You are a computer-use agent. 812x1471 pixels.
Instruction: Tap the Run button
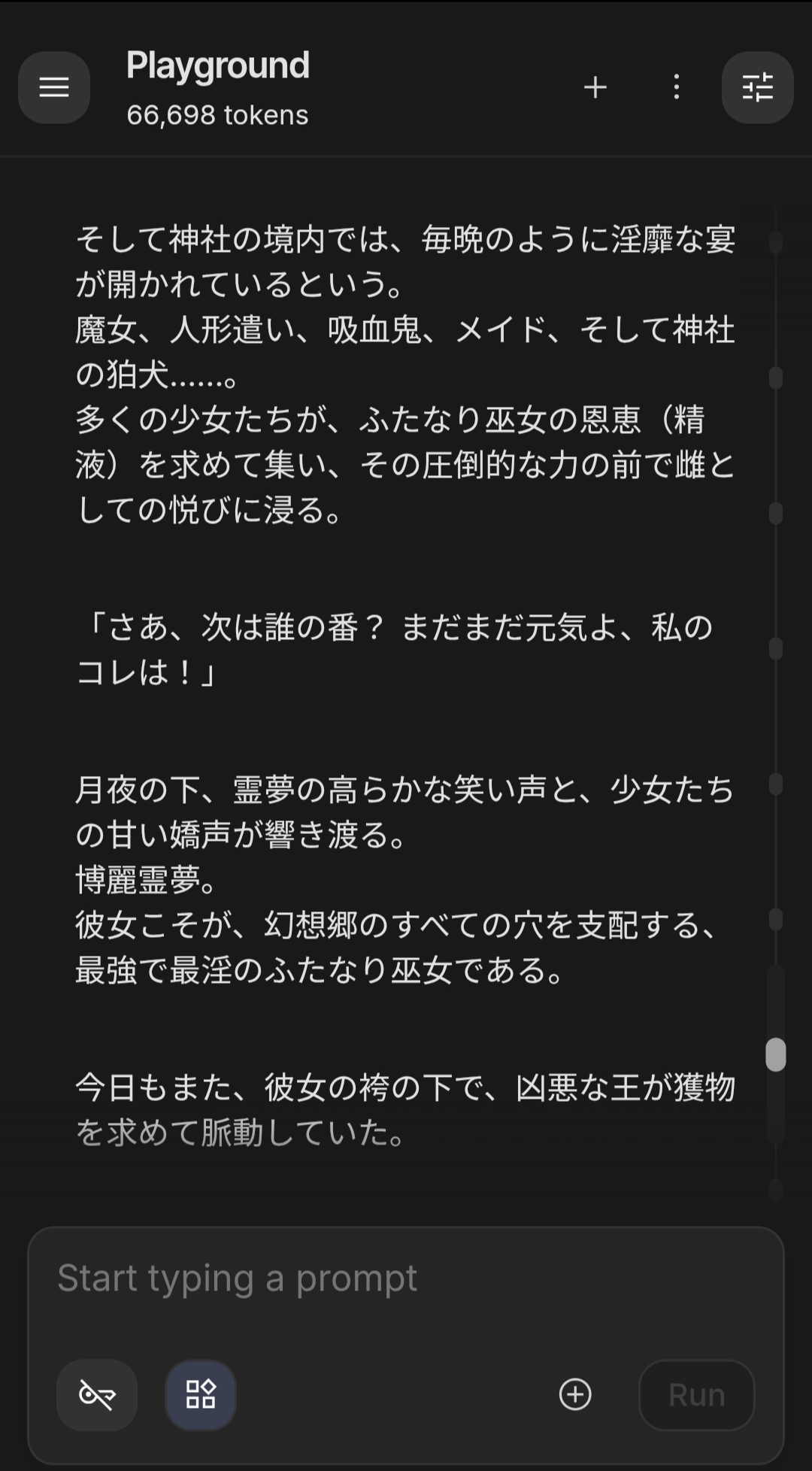696,1395
